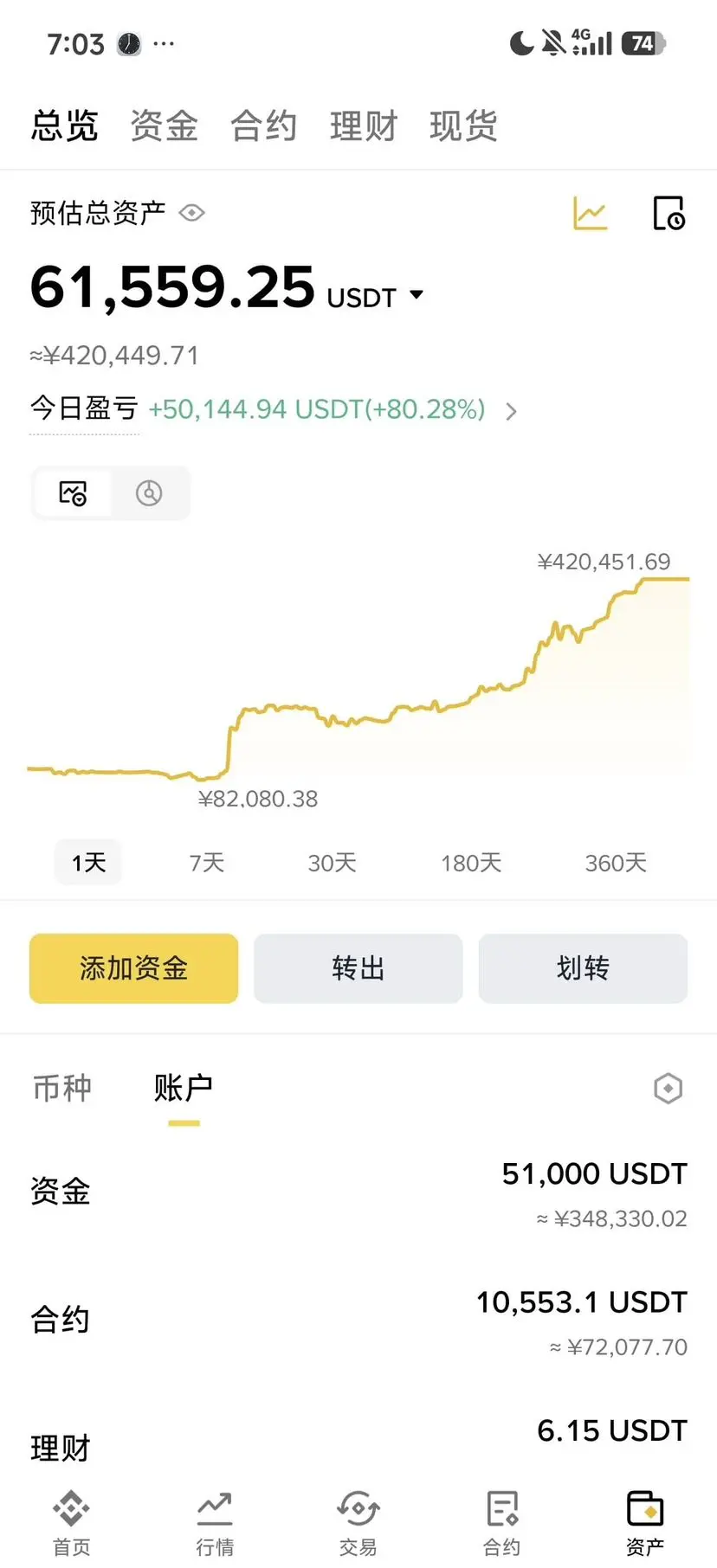Switch to the pie chart view
Image resolution: width=717 pixels, height=1568 pixels.
pos(149,493)
